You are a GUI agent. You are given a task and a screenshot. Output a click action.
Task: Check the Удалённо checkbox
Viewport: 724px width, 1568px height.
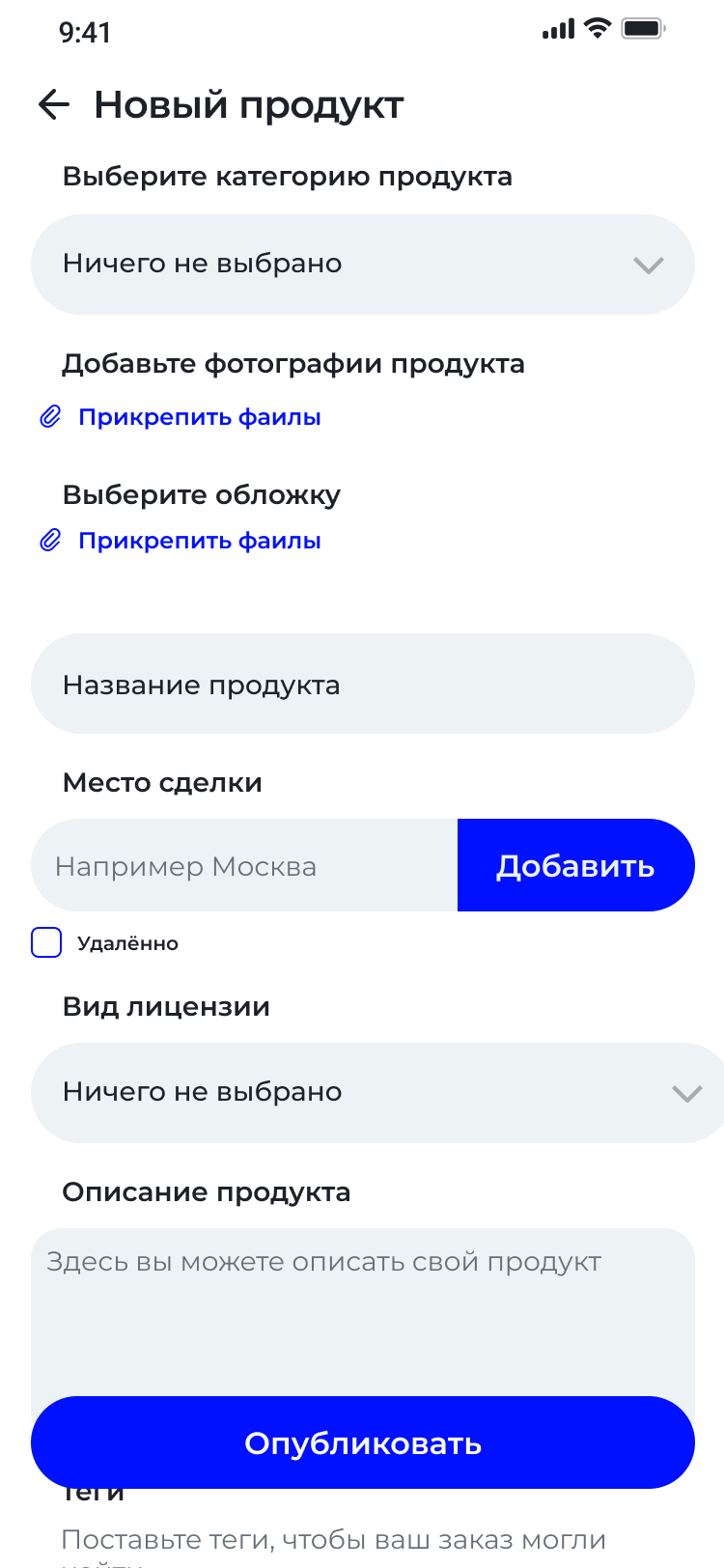coord(46,942)
